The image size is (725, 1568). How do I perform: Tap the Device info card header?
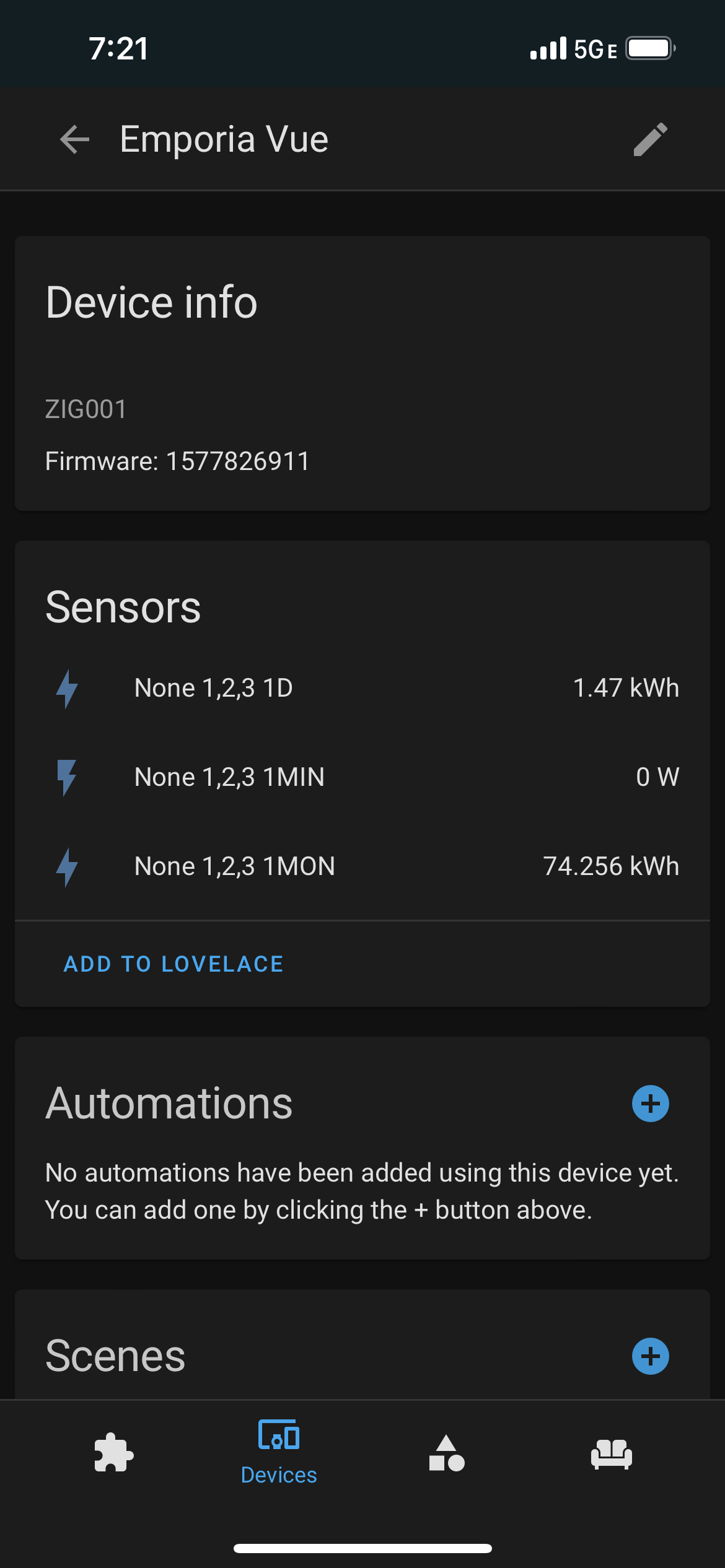tap(152, 302)
